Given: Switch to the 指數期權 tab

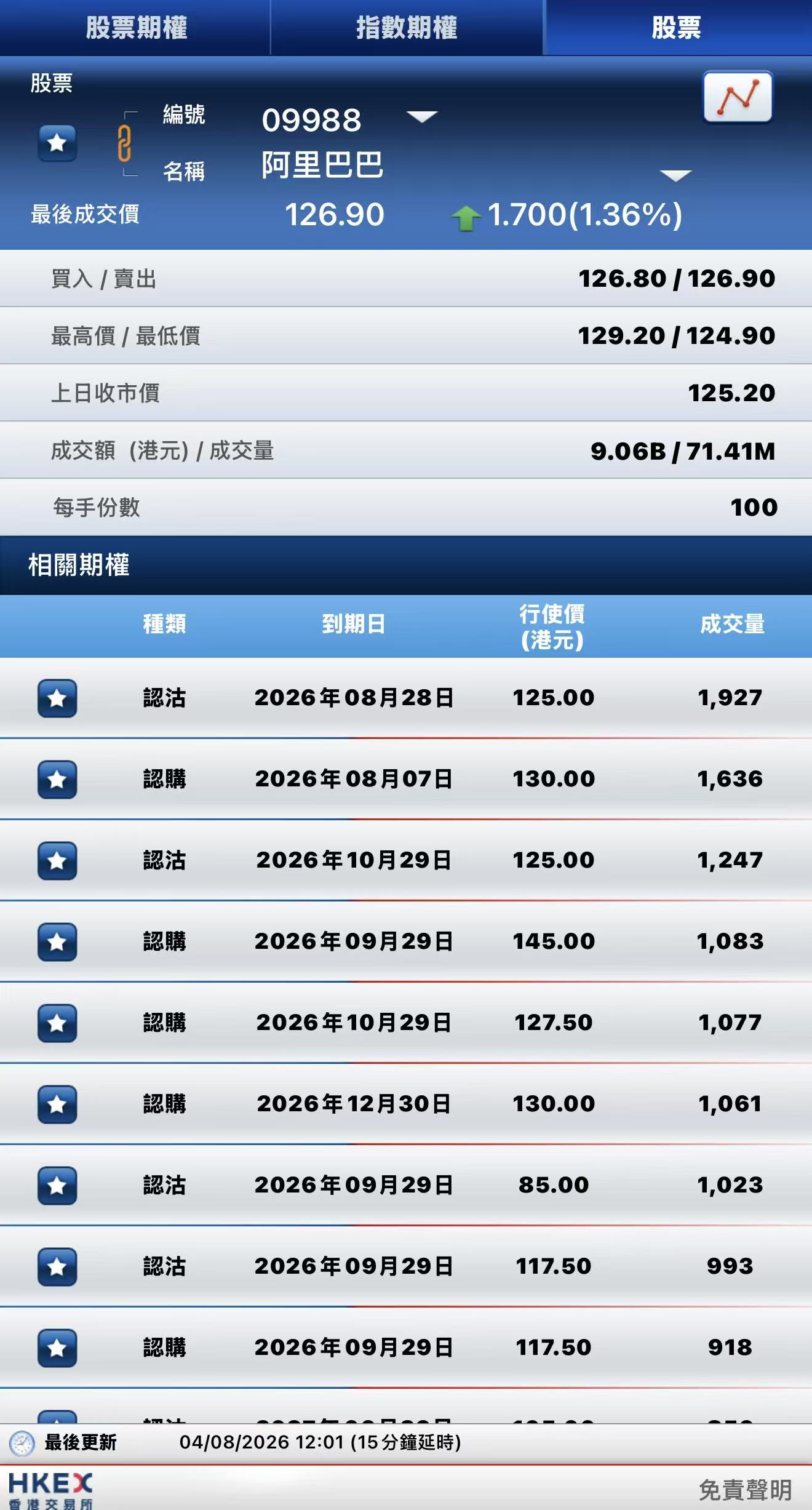Looking at the screenshot, I should (x=407, y=28).
